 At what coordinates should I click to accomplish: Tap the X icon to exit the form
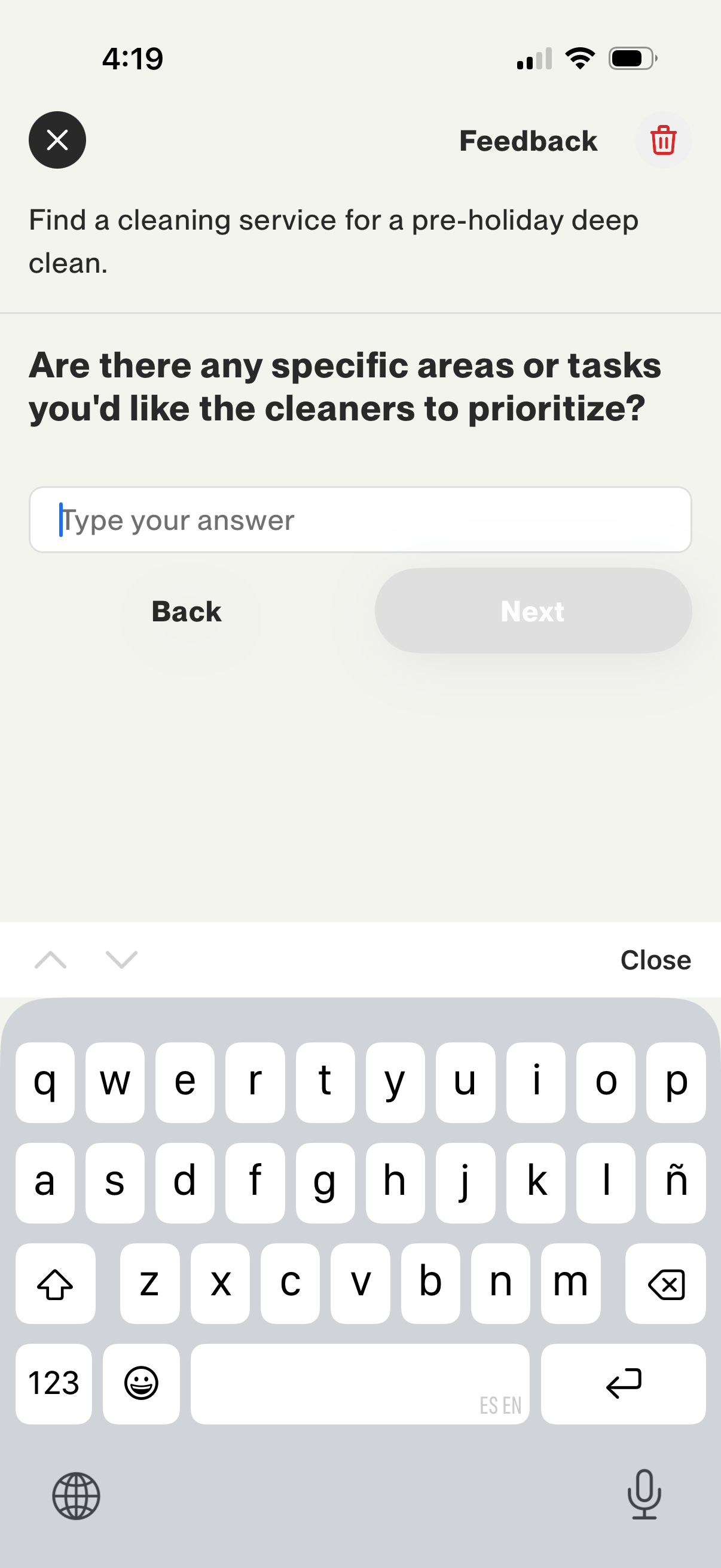pyautogui.click(x=57, y=140)
